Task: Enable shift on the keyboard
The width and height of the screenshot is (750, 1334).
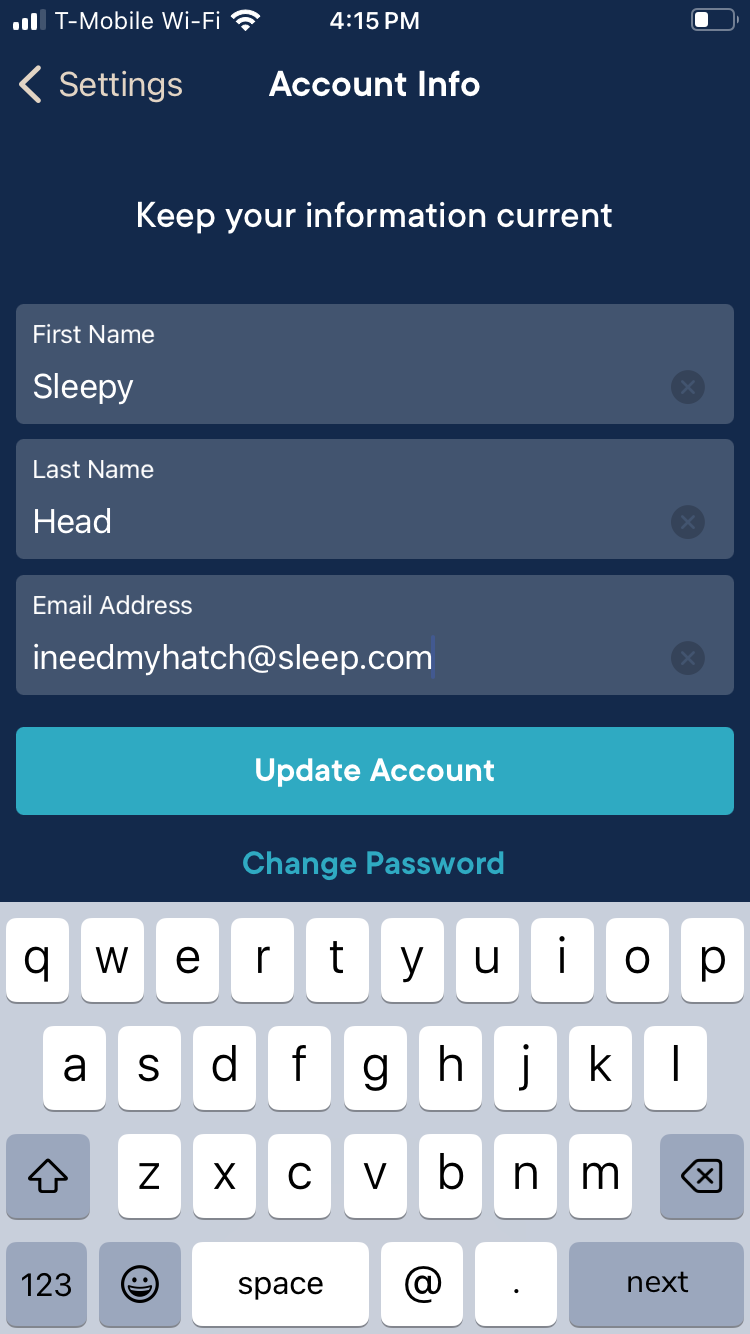Action: pyautogui.click(x=48, y=1177)
